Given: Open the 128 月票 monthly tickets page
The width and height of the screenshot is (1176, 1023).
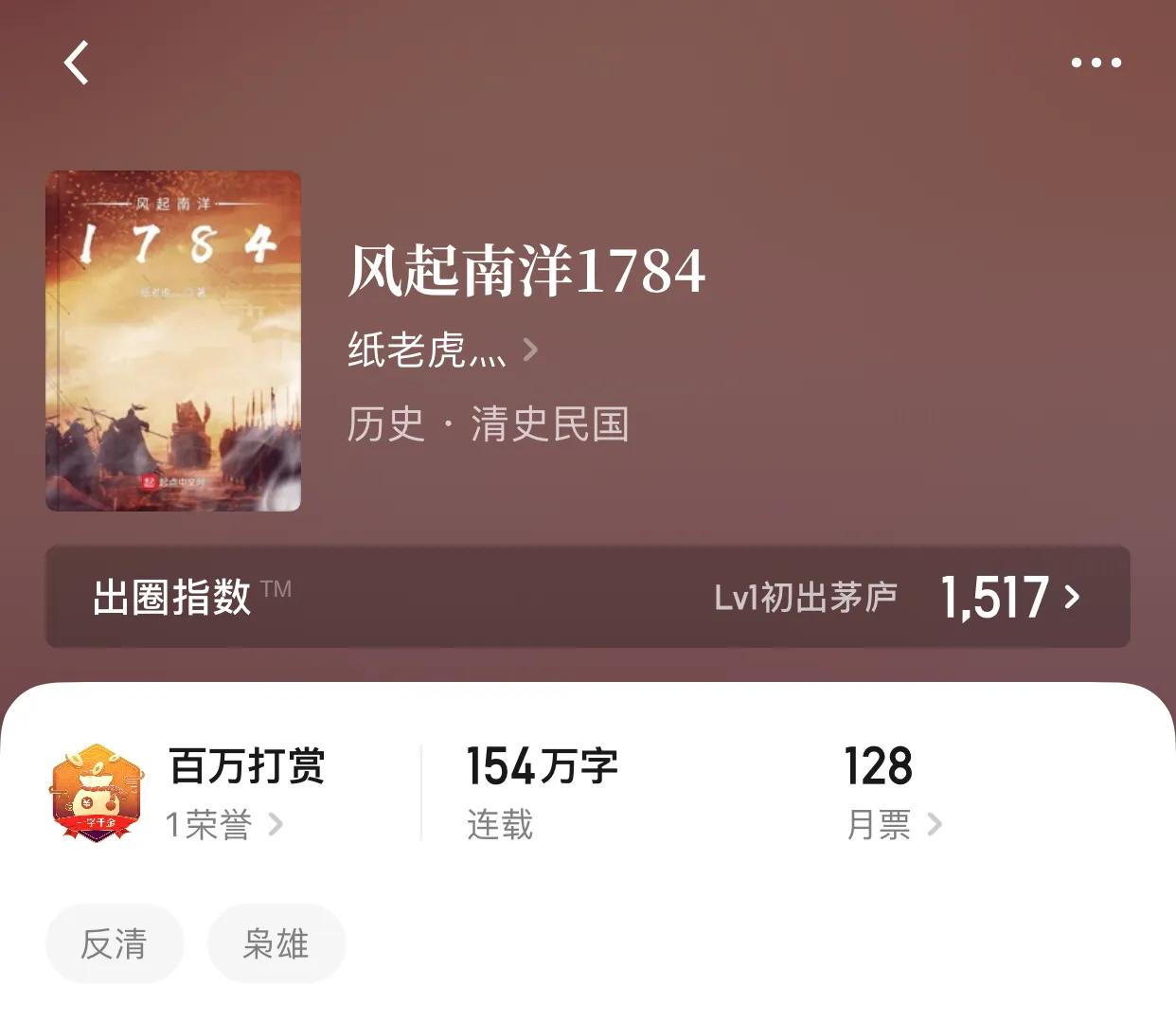Looking at the screenshot, I should pos(892,824).
